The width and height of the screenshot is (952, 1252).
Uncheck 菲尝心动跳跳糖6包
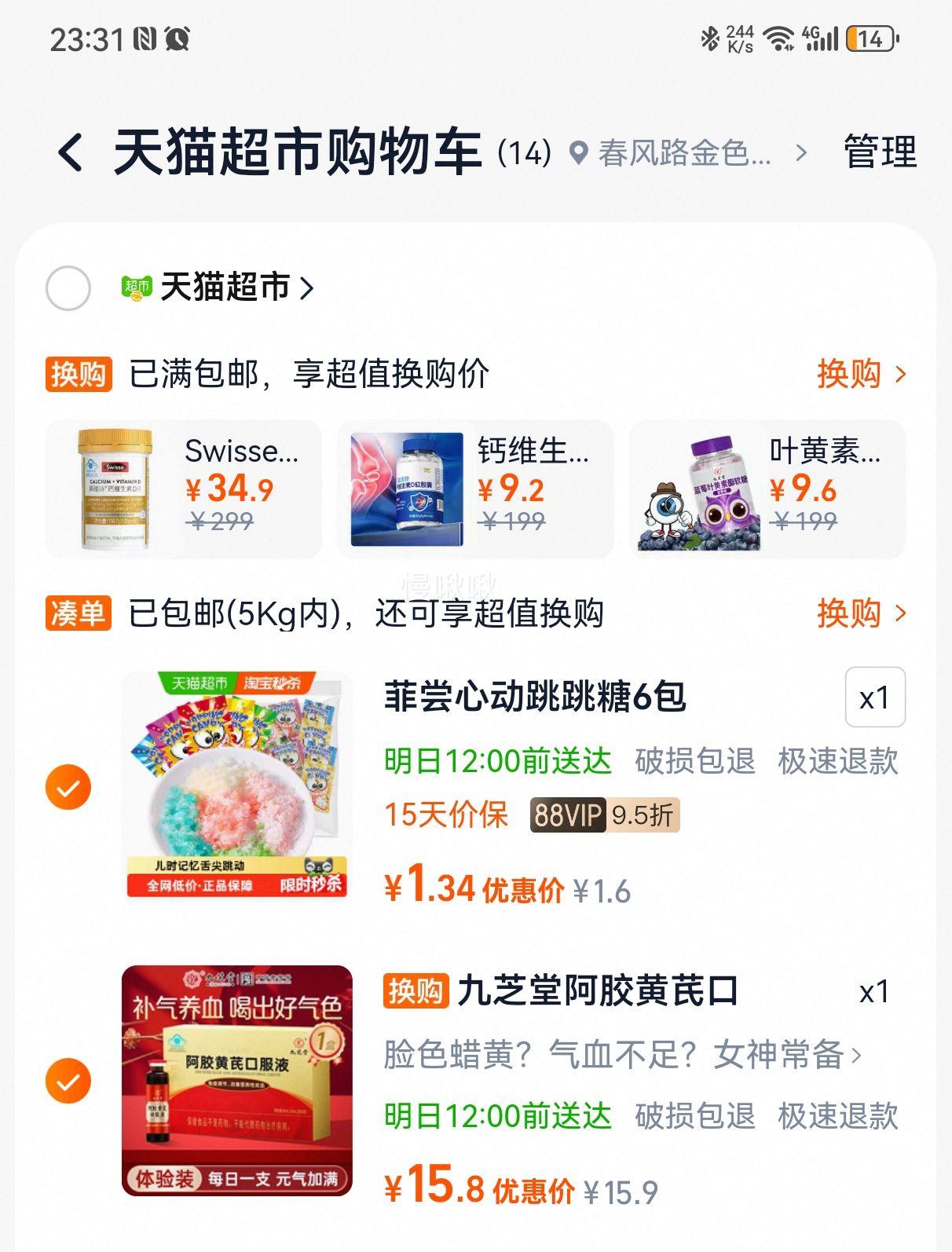68,786
